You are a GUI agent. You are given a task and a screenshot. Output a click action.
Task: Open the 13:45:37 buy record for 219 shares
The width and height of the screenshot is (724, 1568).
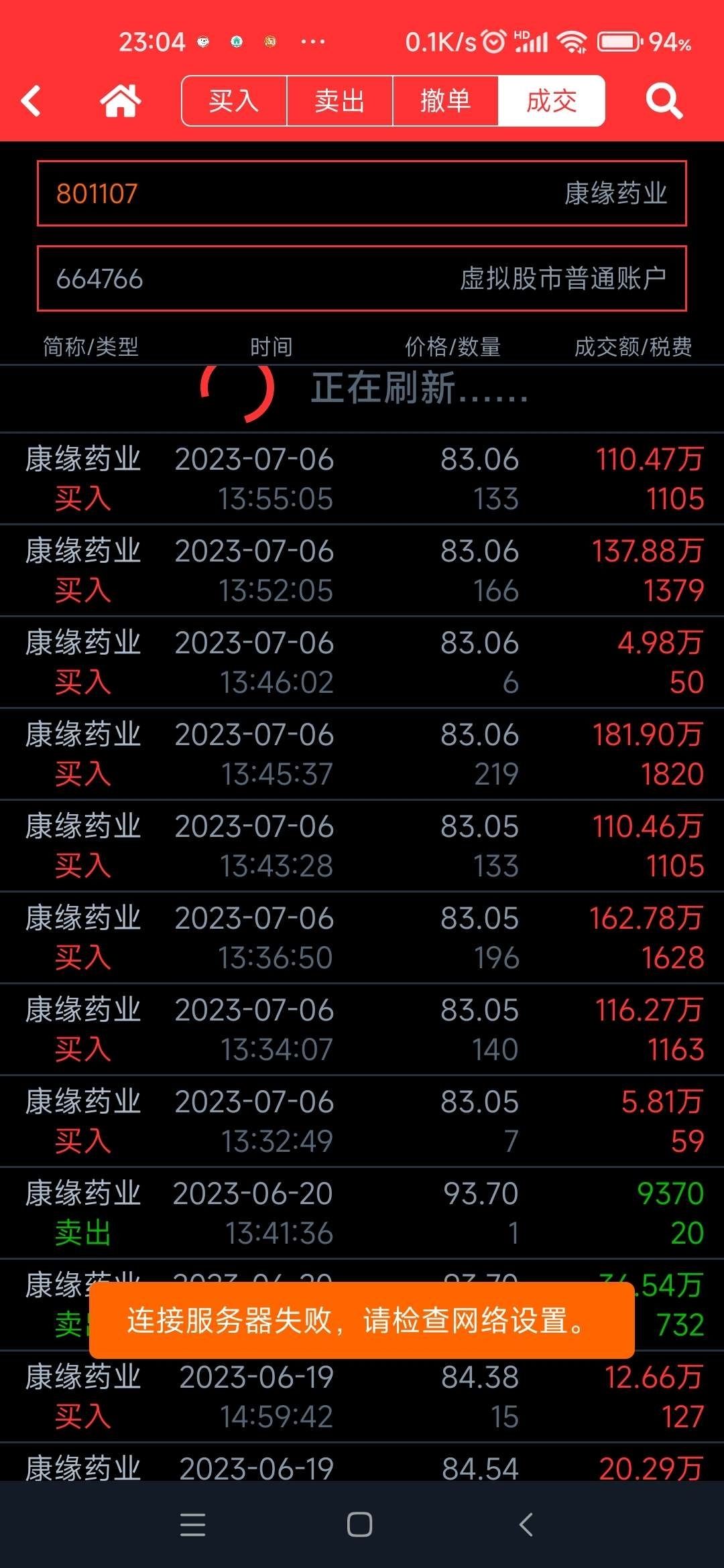362,754
